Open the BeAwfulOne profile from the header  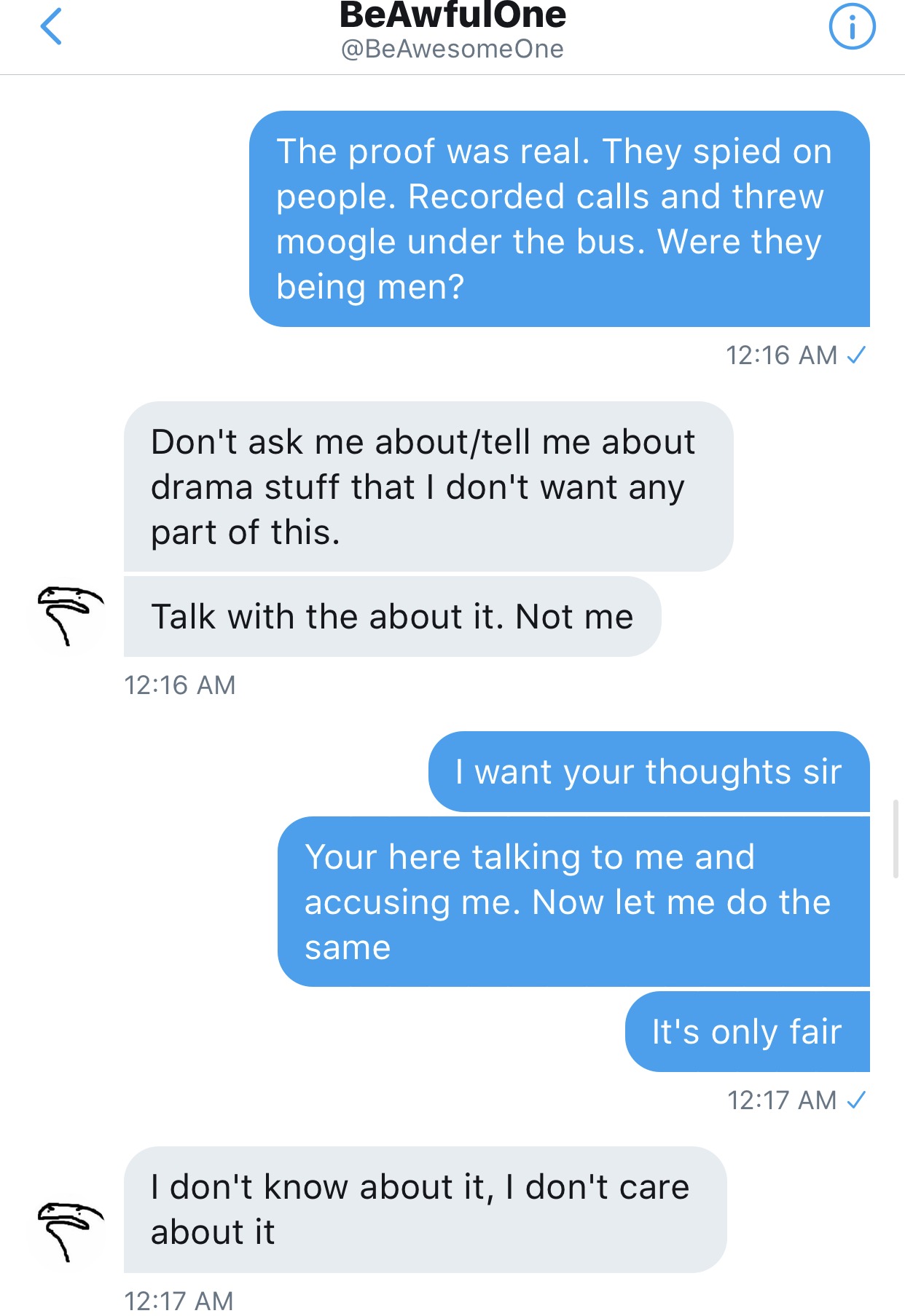[x=452, y=31]
